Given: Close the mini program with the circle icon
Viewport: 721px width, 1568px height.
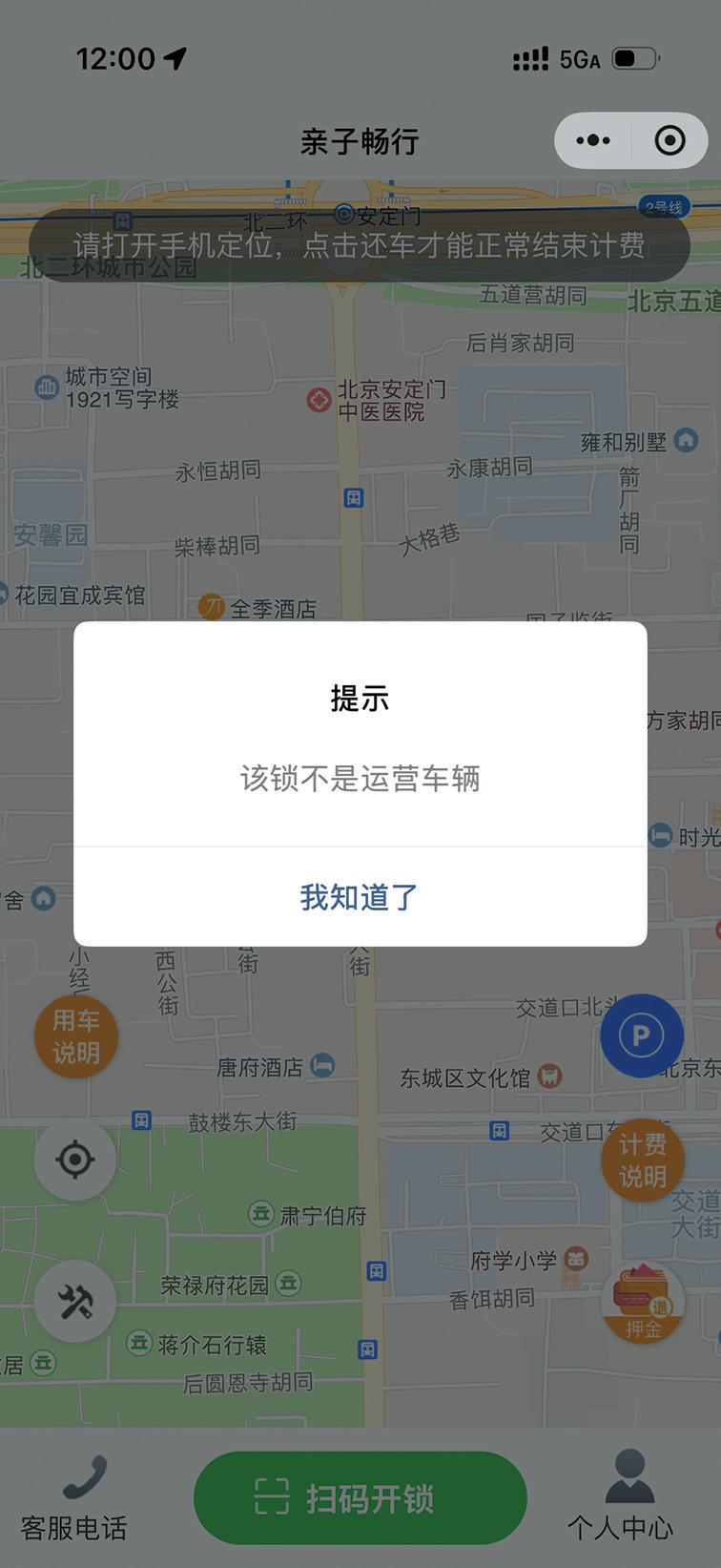Looking at the screenshot, I should point(669,141).
